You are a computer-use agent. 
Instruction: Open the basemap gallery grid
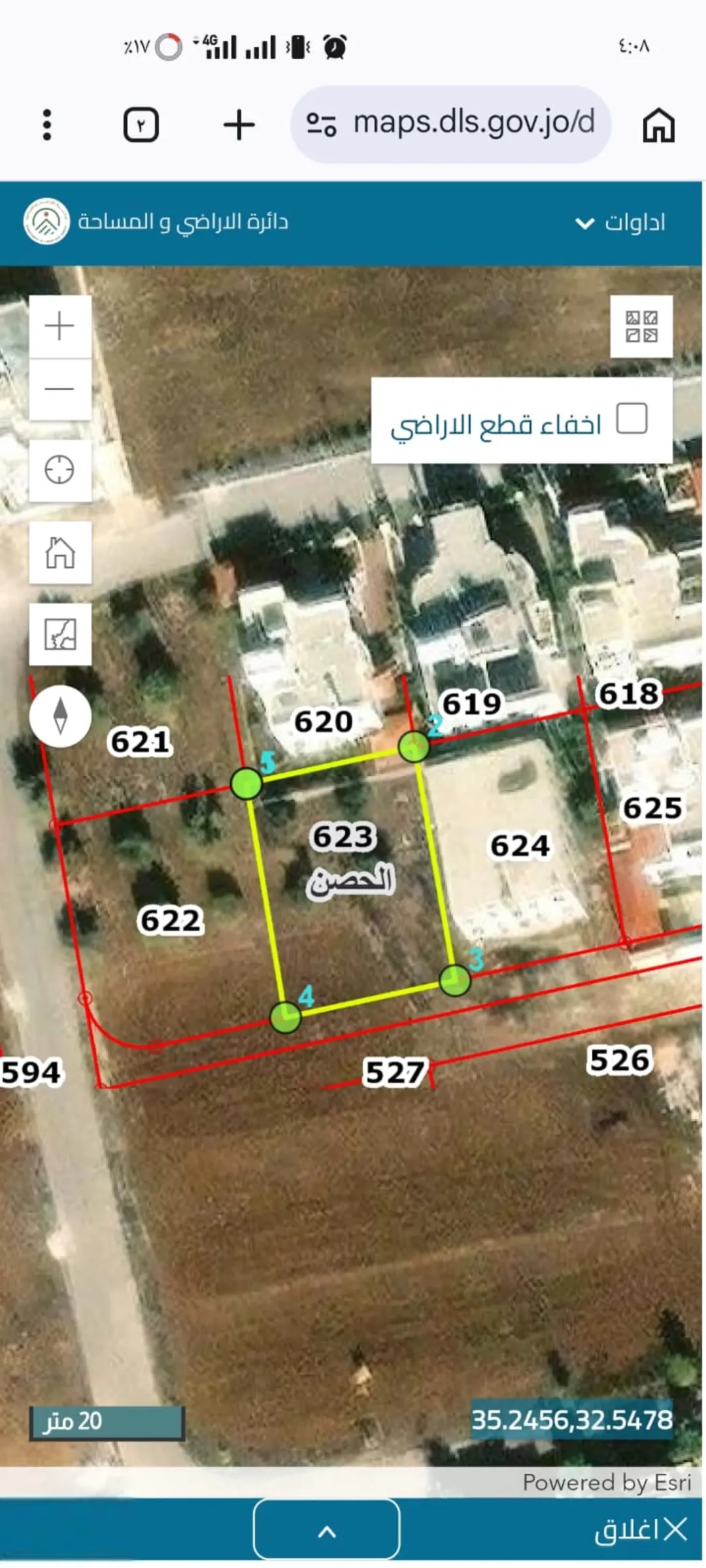click(x=641, y=327)
